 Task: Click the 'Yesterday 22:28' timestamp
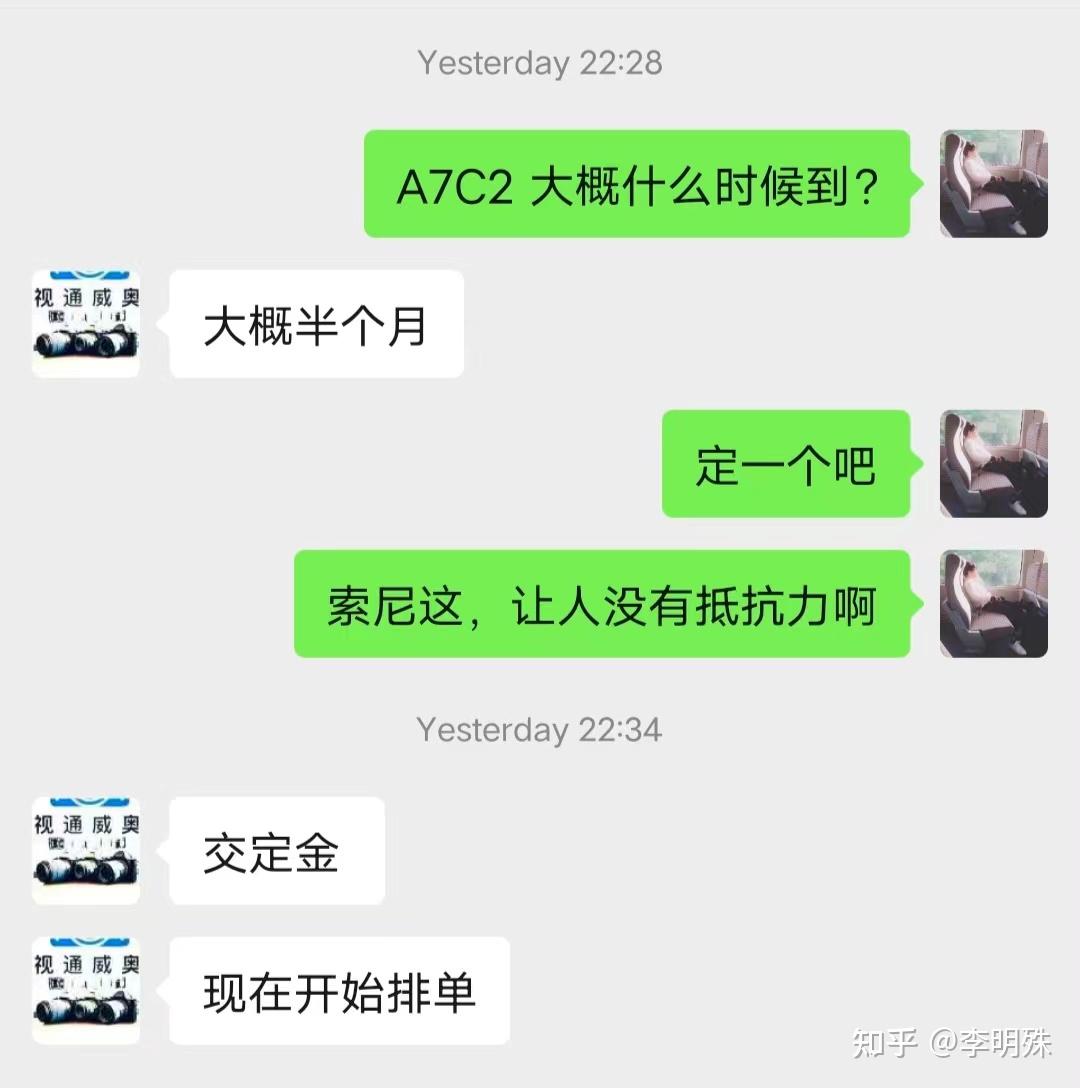pyautogui.click(x=540, y=63)
